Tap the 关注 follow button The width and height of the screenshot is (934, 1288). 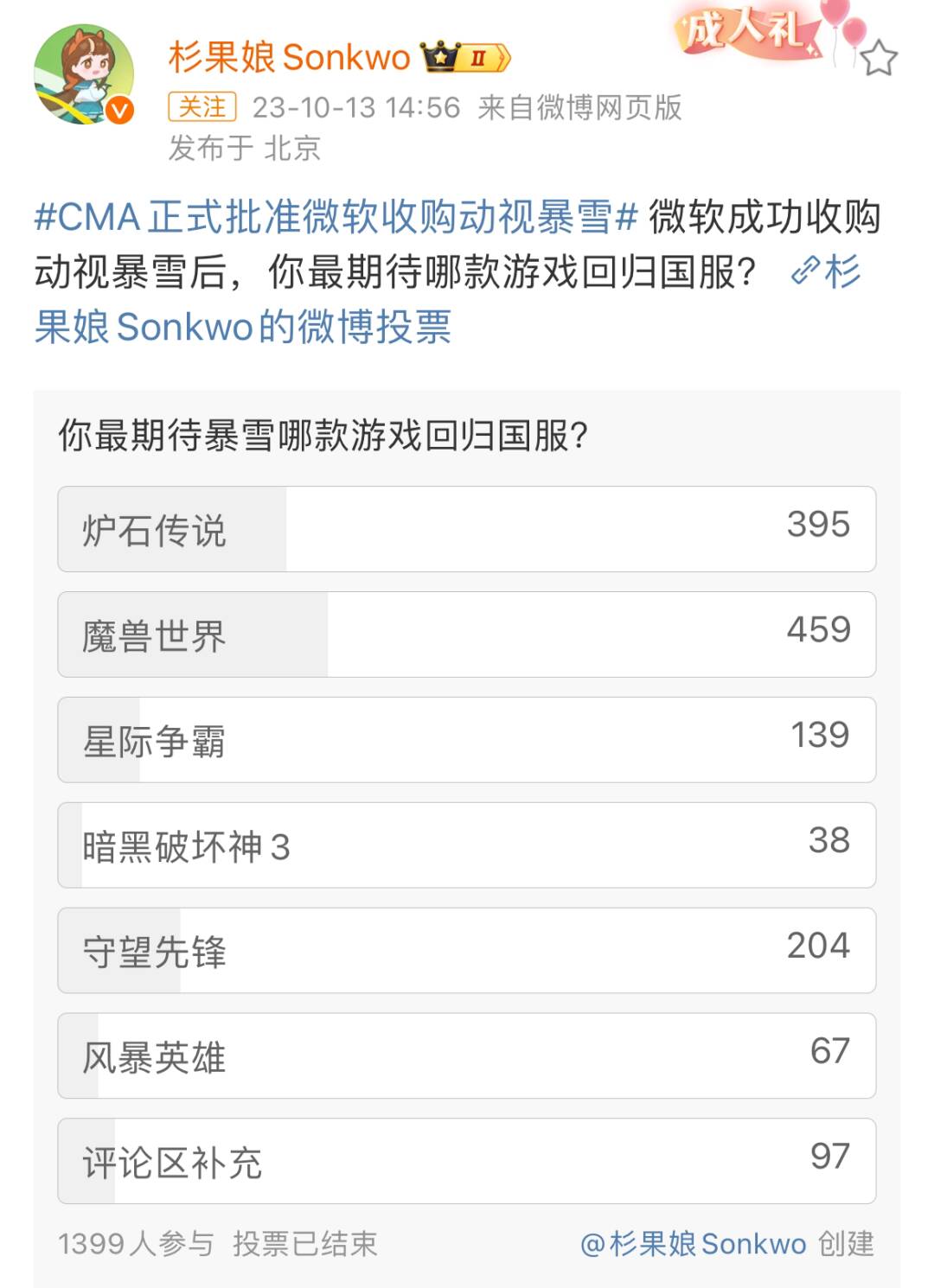click(202, 107)
